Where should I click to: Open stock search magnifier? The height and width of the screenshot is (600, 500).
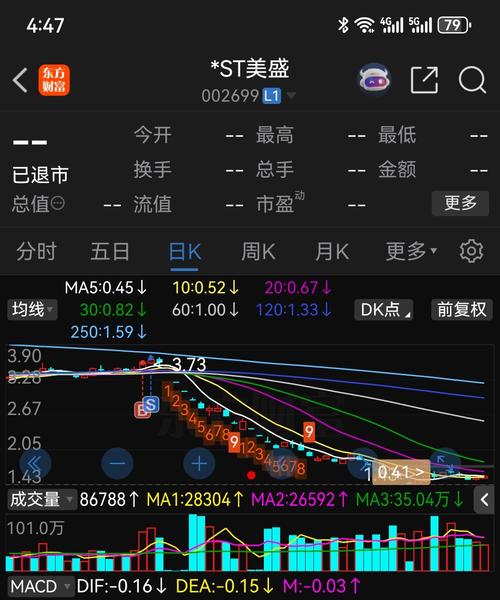(x=472, y=80)
